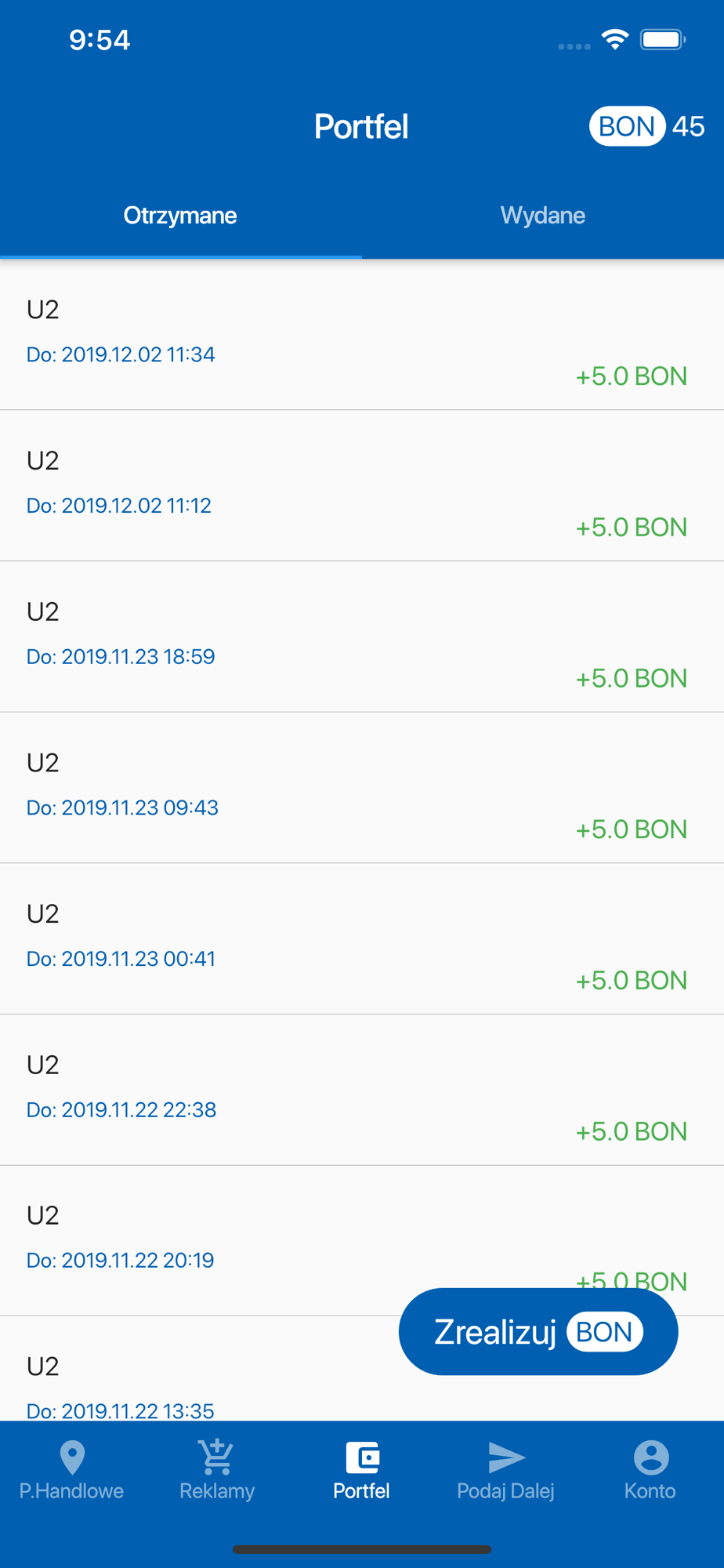The image size is (724, 1568).
Task: Open U2 entry dated 2019.11.23 00:41
Action: [x=362, y=938]
